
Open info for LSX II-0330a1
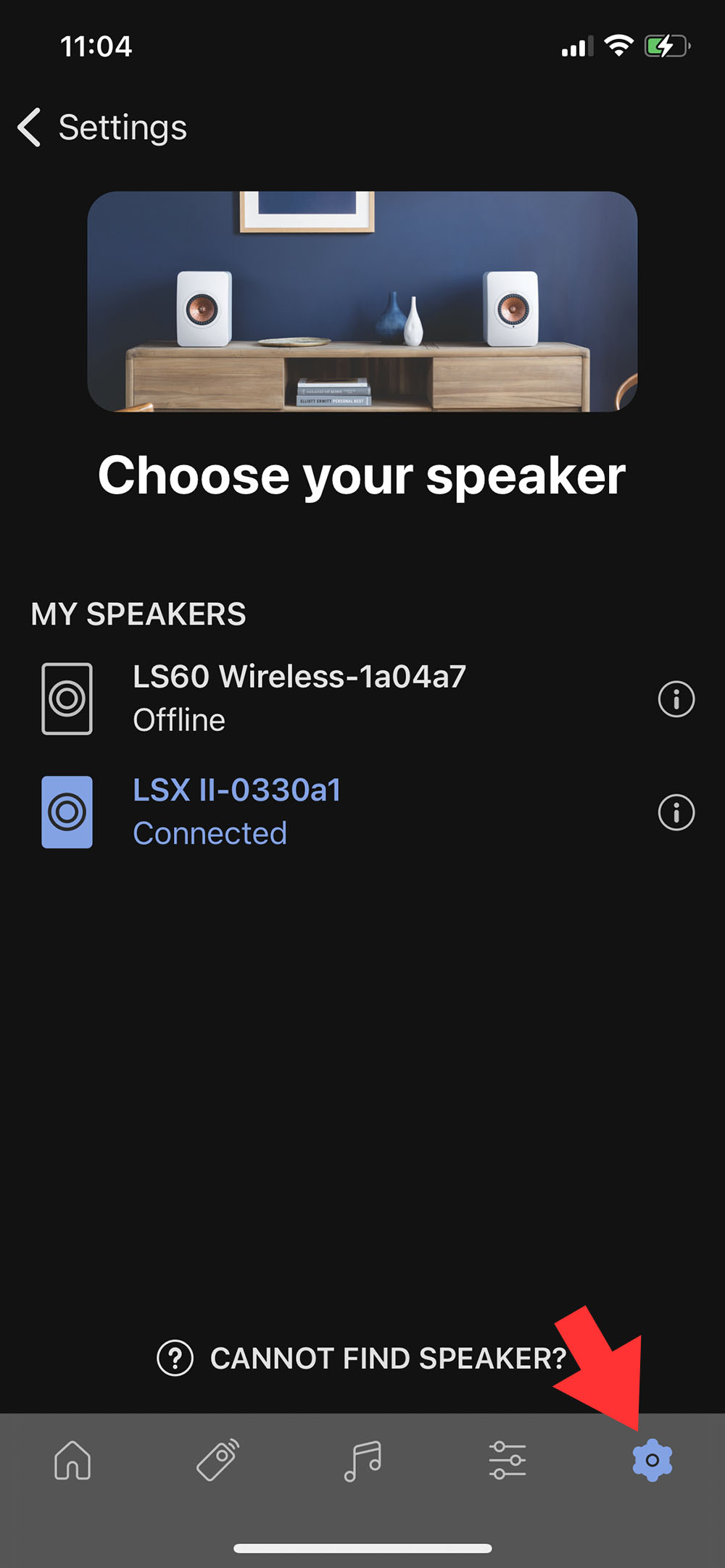click(x=676, y=812)
